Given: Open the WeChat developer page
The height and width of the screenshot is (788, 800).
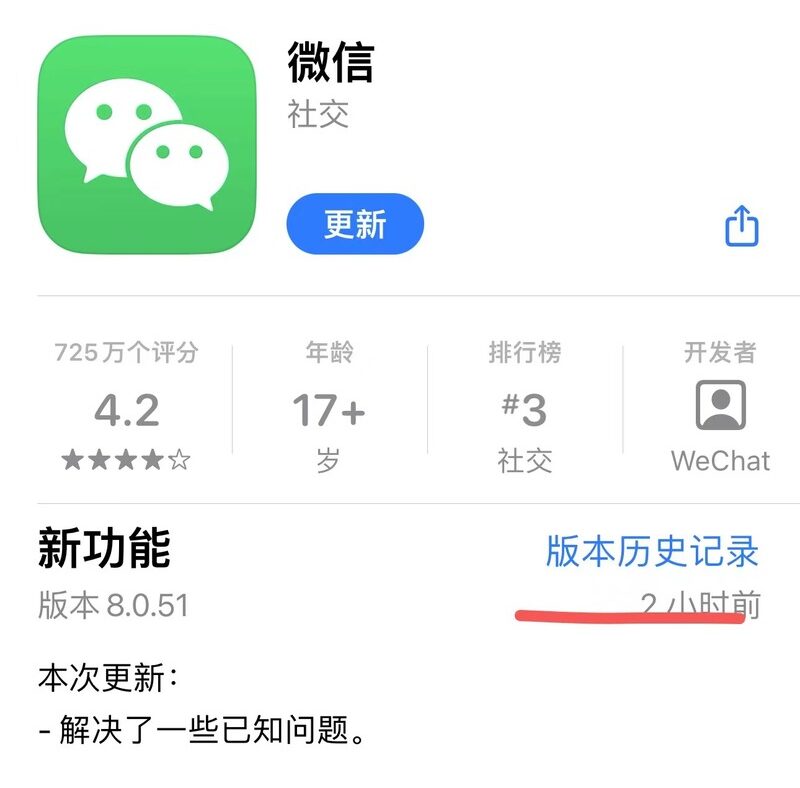Looking at the screenshot, I should (720, 410).
